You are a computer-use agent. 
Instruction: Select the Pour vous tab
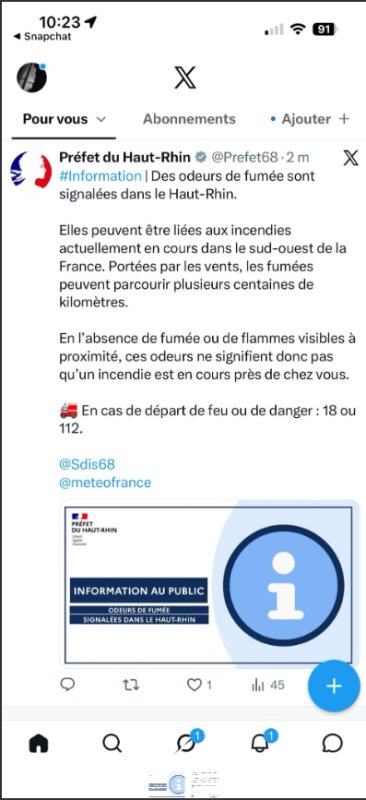[64, 119]
